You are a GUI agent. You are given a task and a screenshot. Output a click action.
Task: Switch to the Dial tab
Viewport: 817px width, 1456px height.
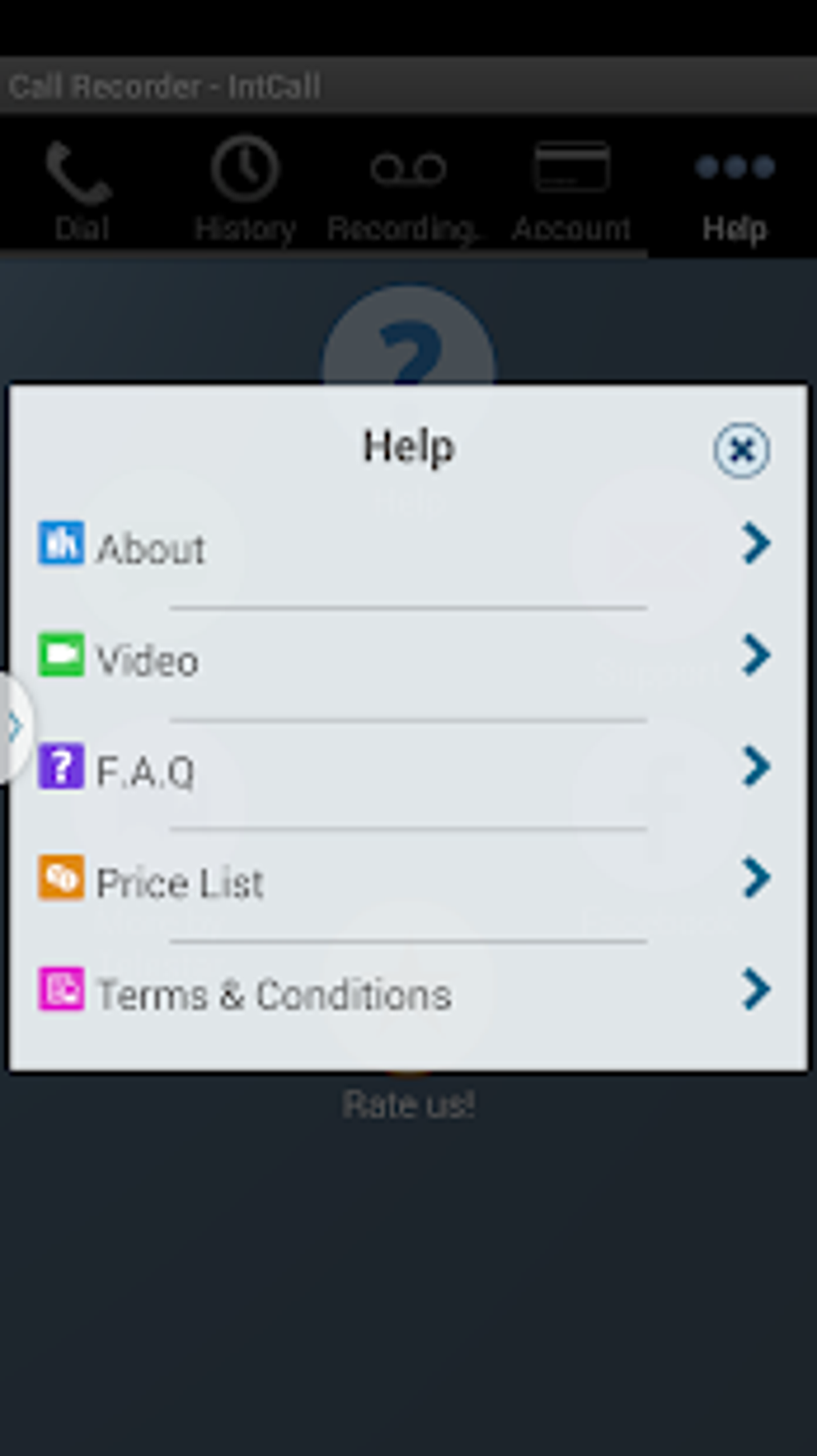click(x=81, y=192)
